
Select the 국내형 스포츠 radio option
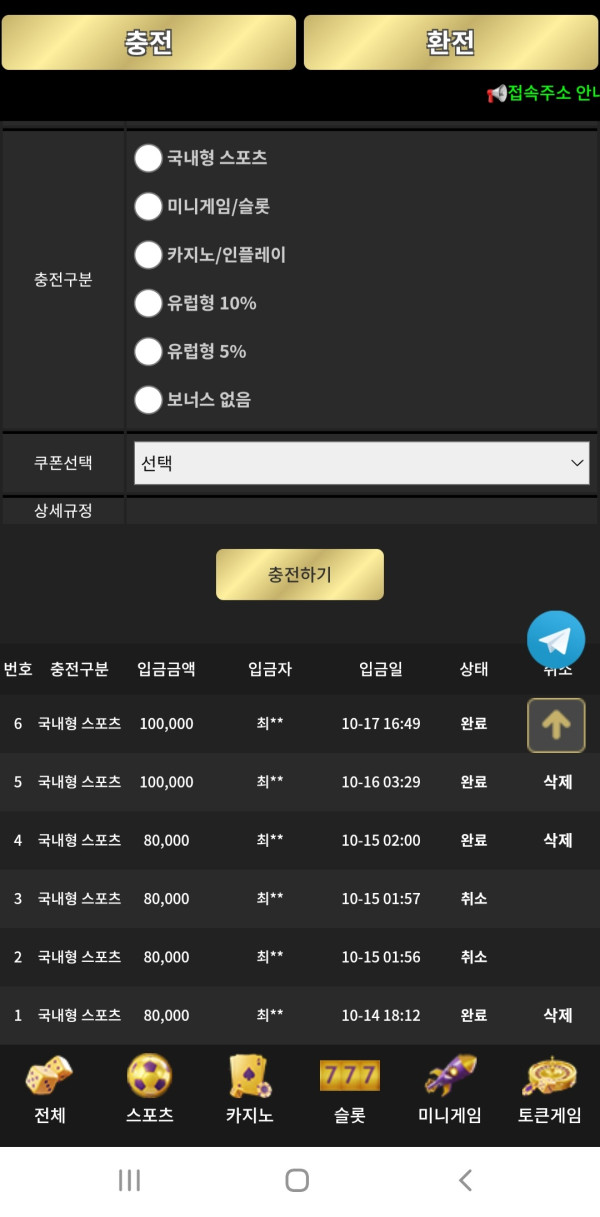click(x=148, y=158)
